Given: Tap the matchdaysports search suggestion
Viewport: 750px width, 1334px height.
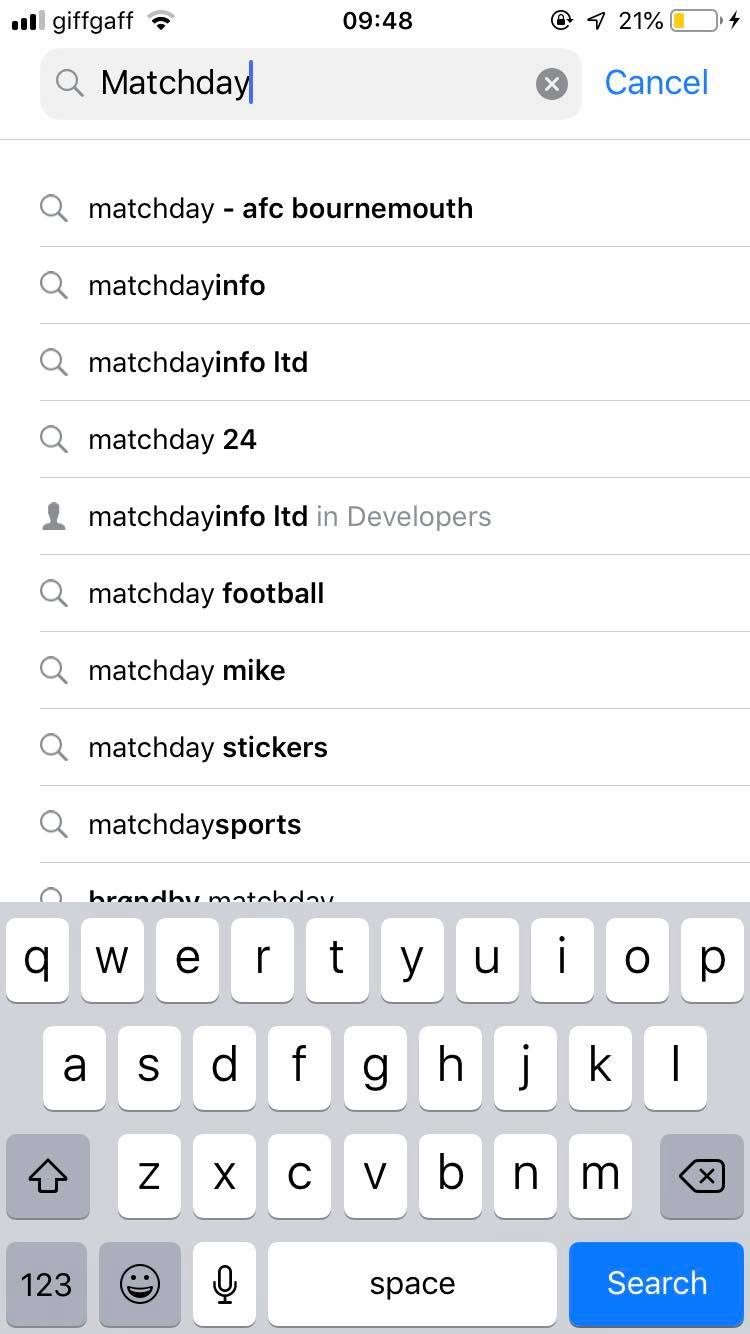Looking at the screenshot, I should (194, 824).
